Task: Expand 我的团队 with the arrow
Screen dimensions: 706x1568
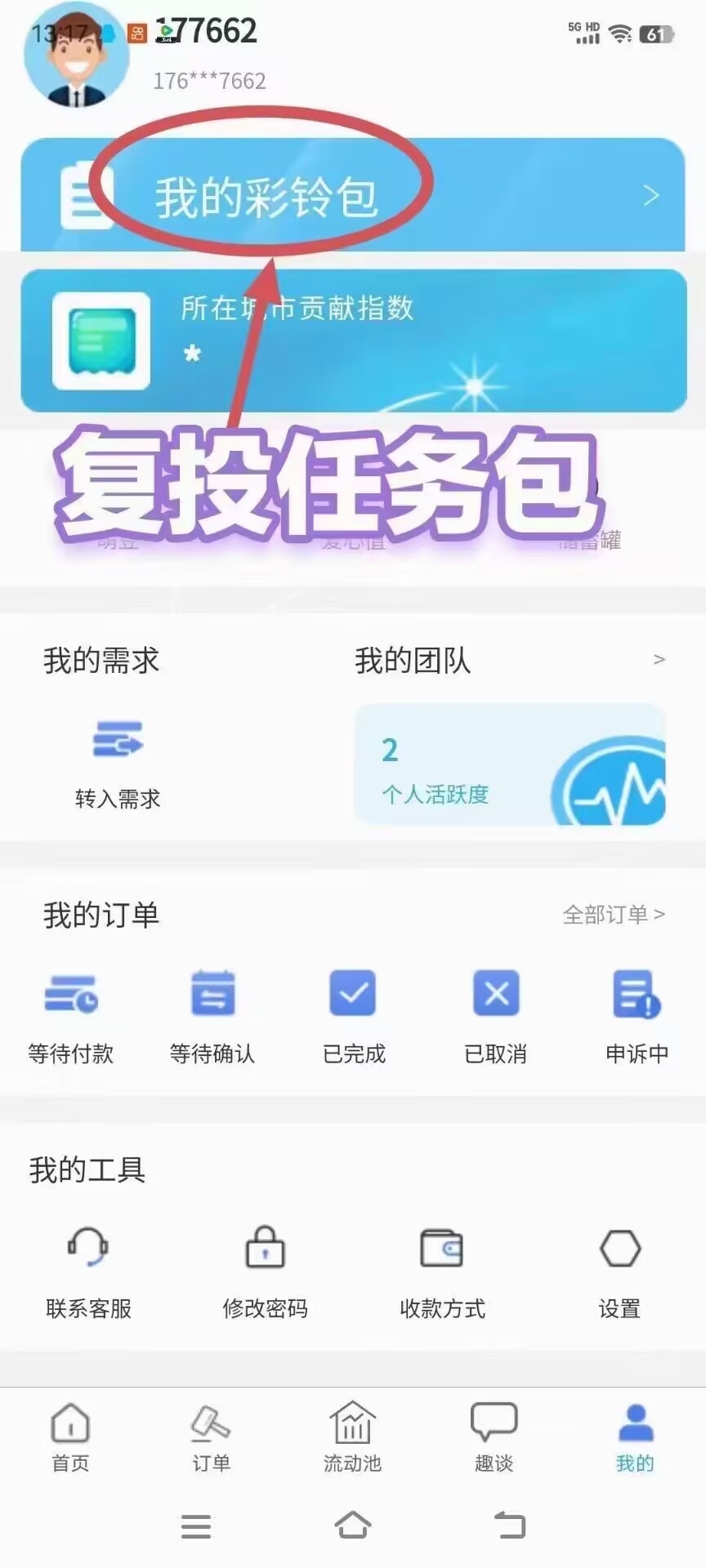Action: tap(659, 659)
